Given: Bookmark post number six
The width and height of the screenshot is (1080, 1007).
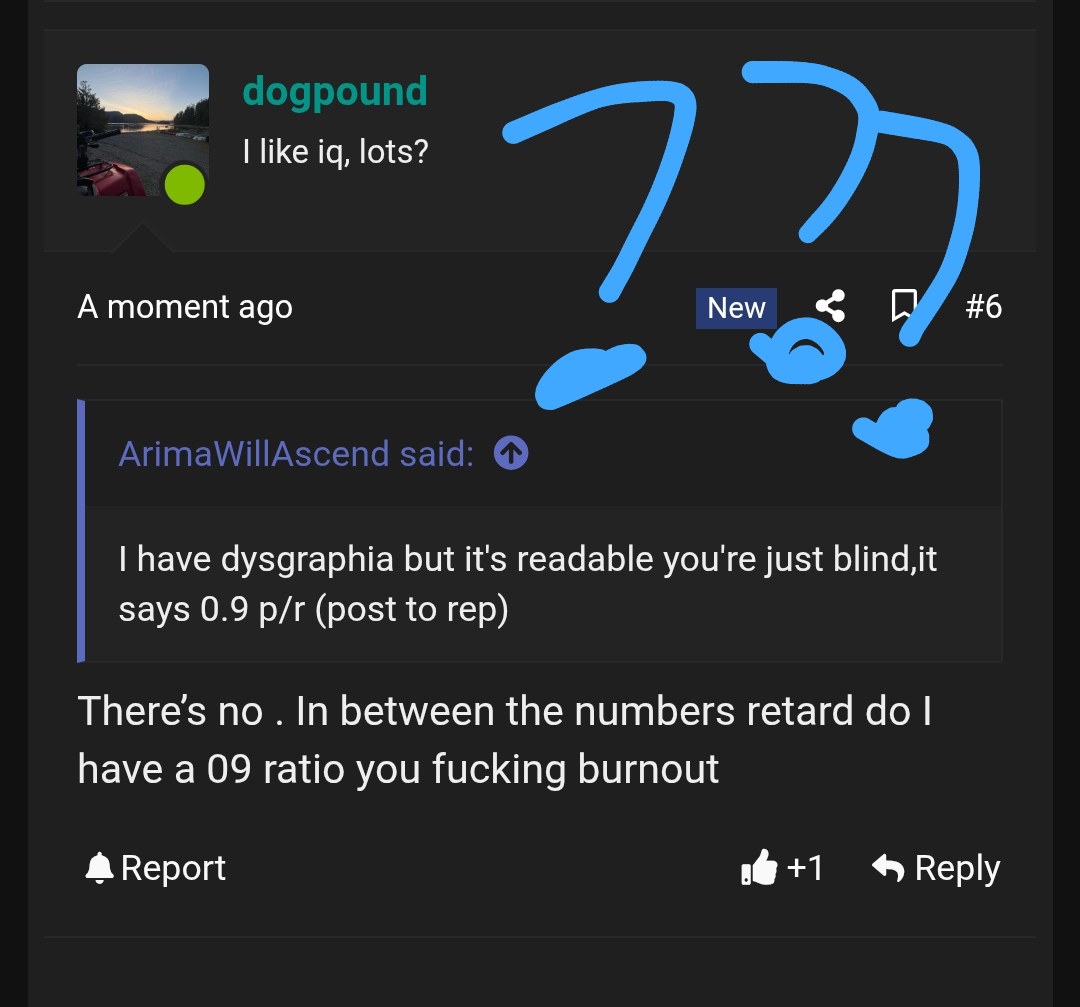Looking at the screenshot, I should pyautogui.click(x=904, y=305).
